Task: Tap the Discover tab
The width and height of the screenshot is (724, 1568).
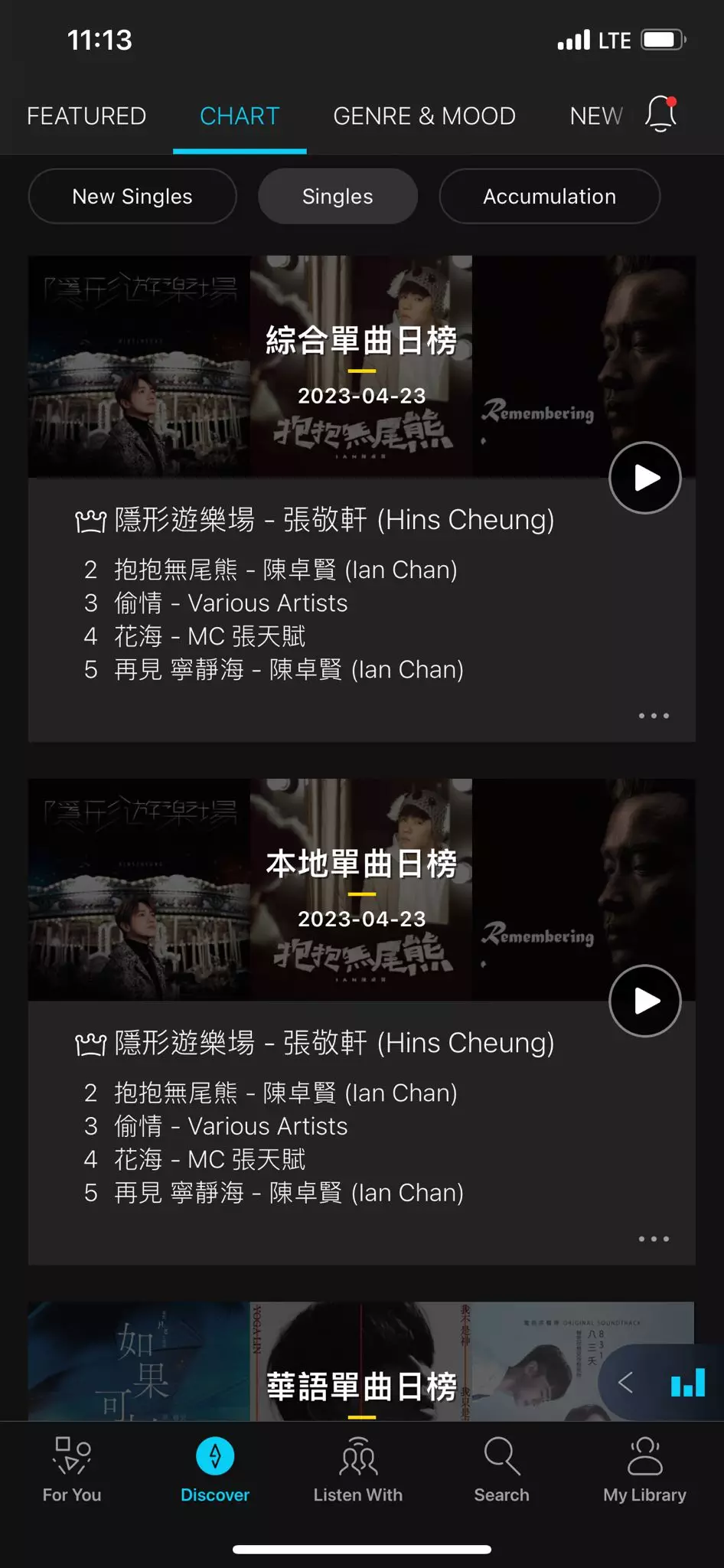Action: point(215,1470)
